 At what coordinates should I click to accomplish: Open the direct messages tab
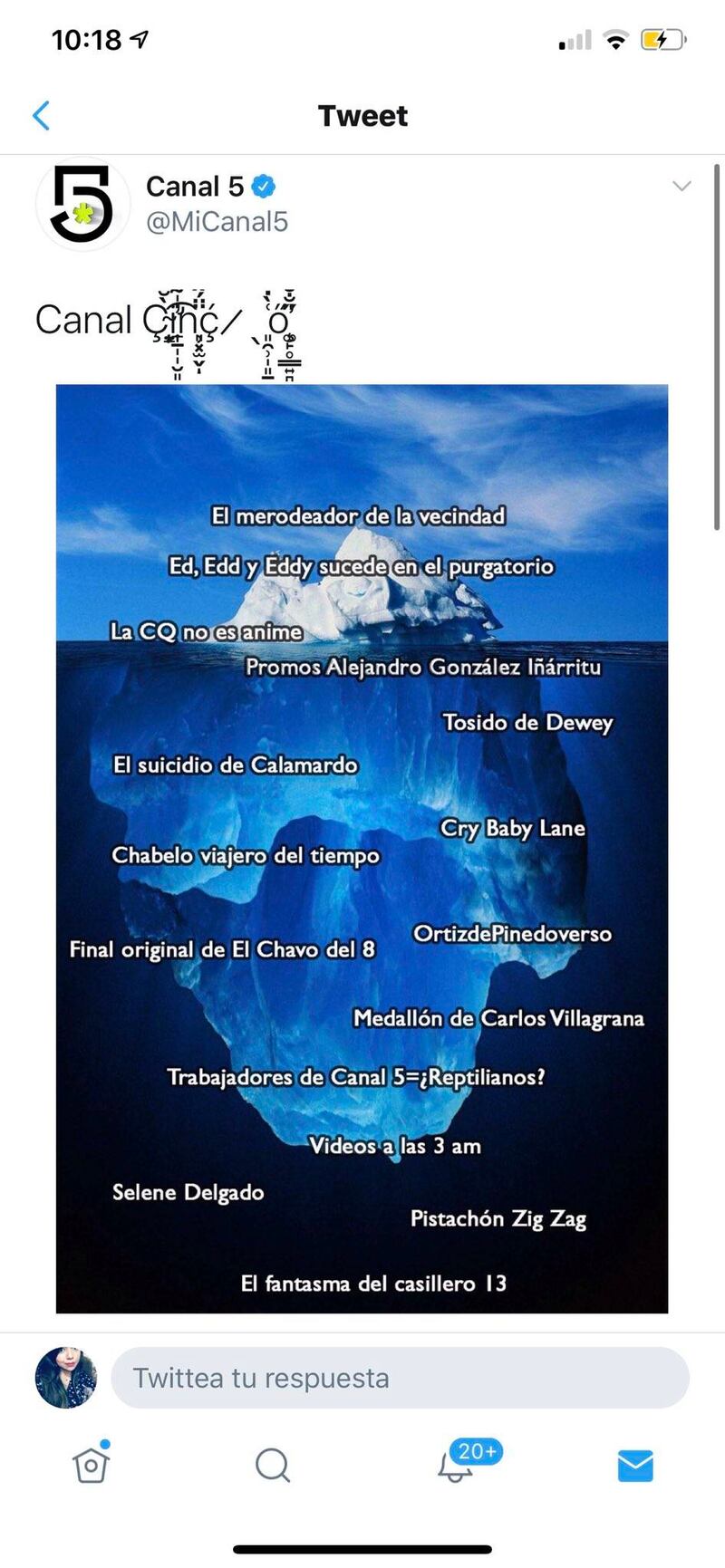[x=634, y=1465]
